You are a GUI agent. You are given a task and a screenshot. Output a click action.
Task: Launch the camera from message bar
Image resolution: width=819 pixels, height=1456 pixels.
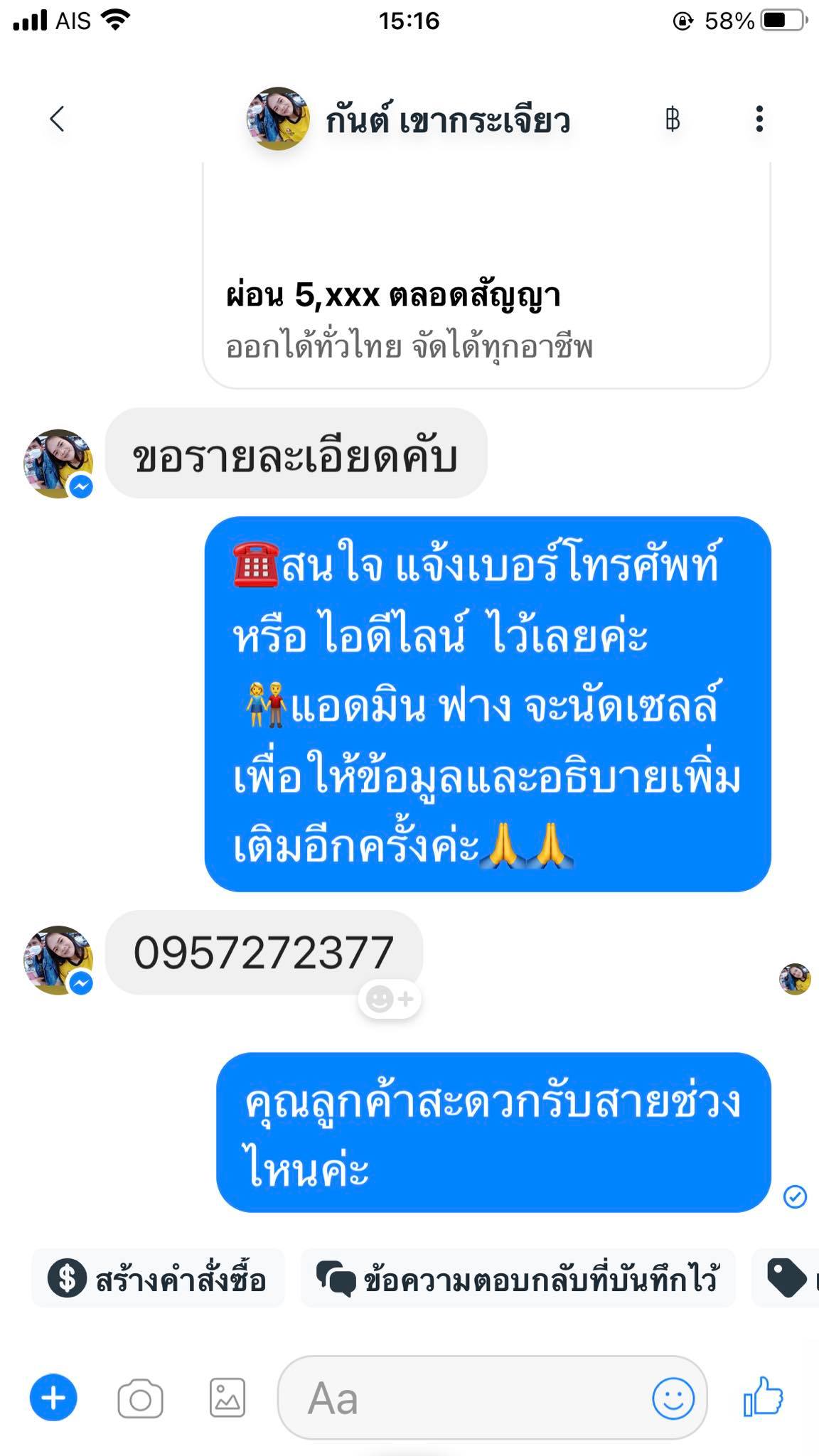pos(140,1399)
